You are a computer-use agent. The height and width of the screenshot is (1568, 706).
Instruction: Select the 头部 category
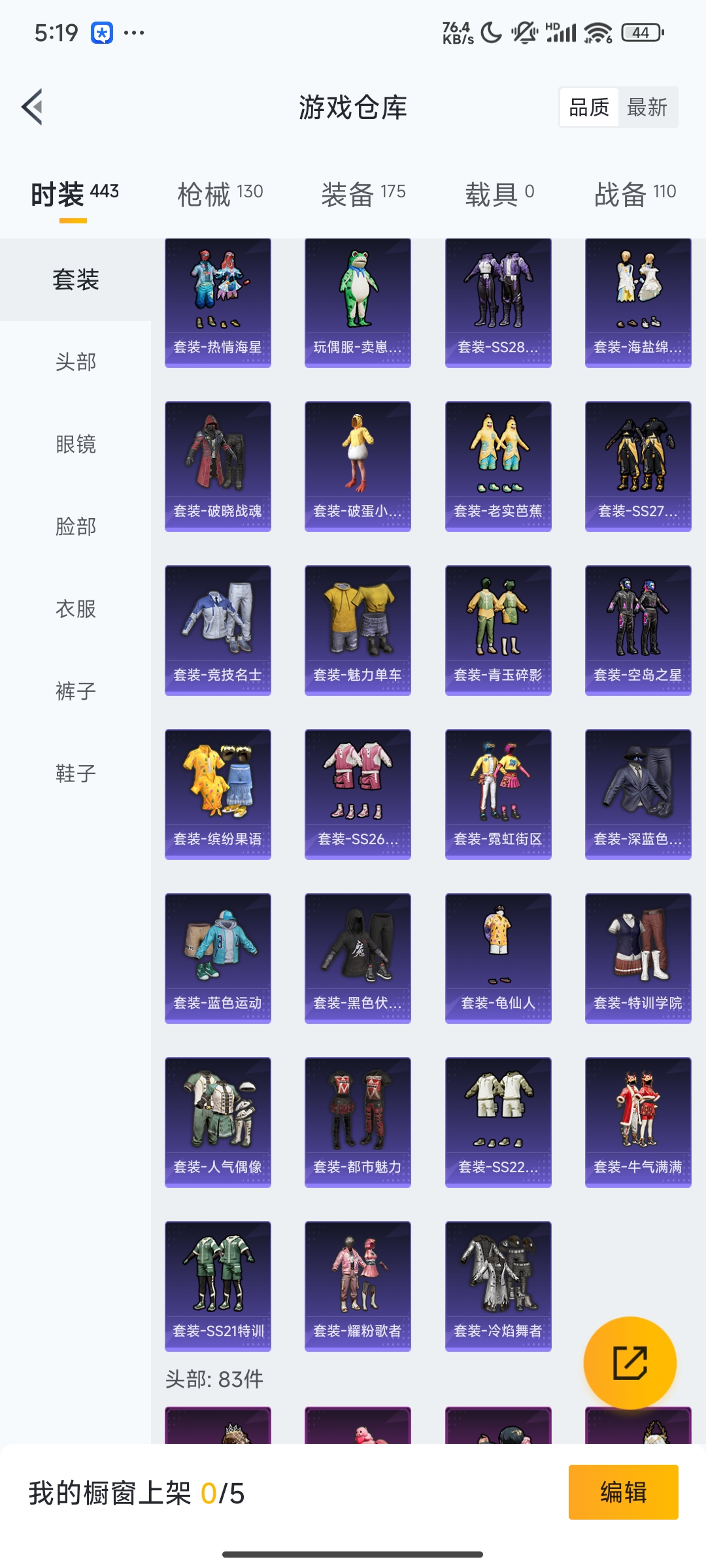pyautogui.click(x=76, y=361)
